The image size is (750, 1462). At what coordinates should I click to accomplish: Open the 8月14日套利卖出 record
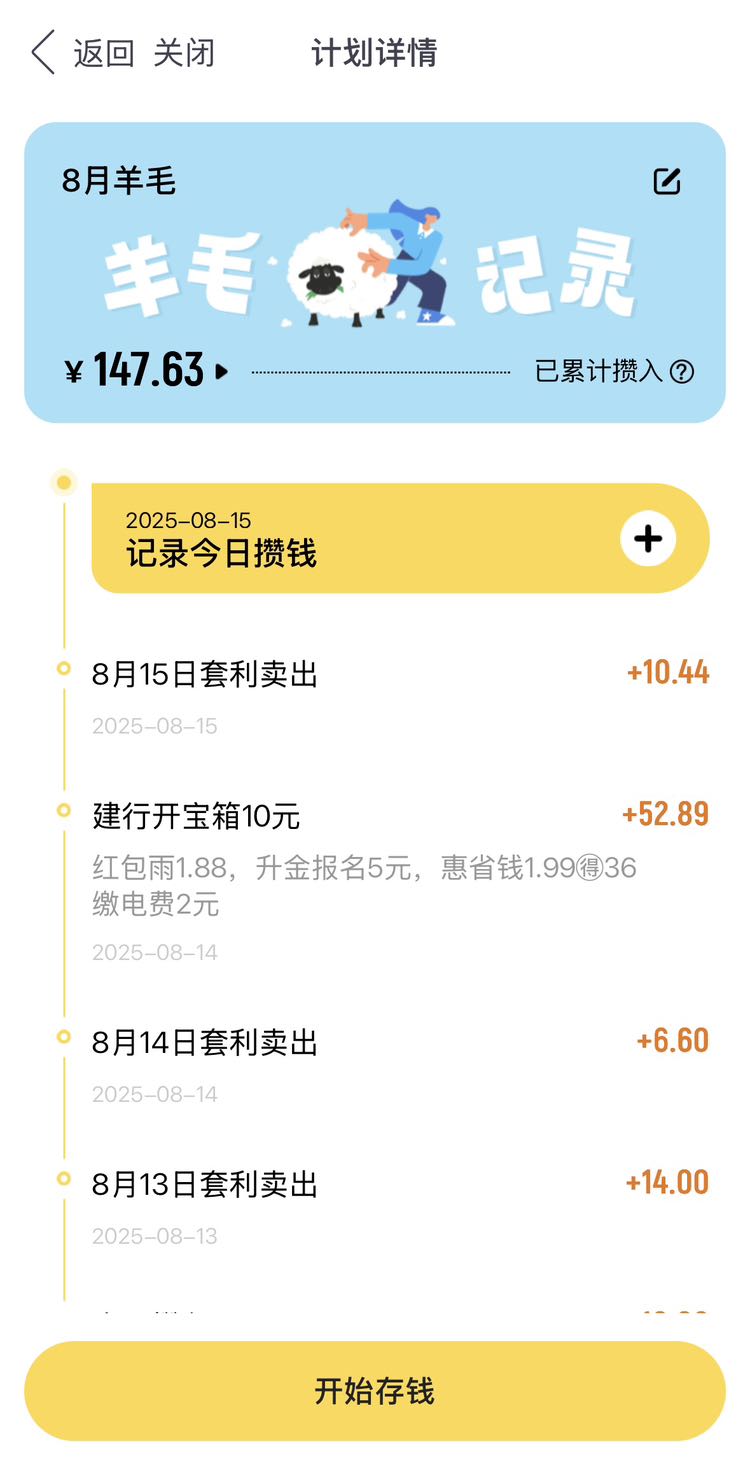400,1066
